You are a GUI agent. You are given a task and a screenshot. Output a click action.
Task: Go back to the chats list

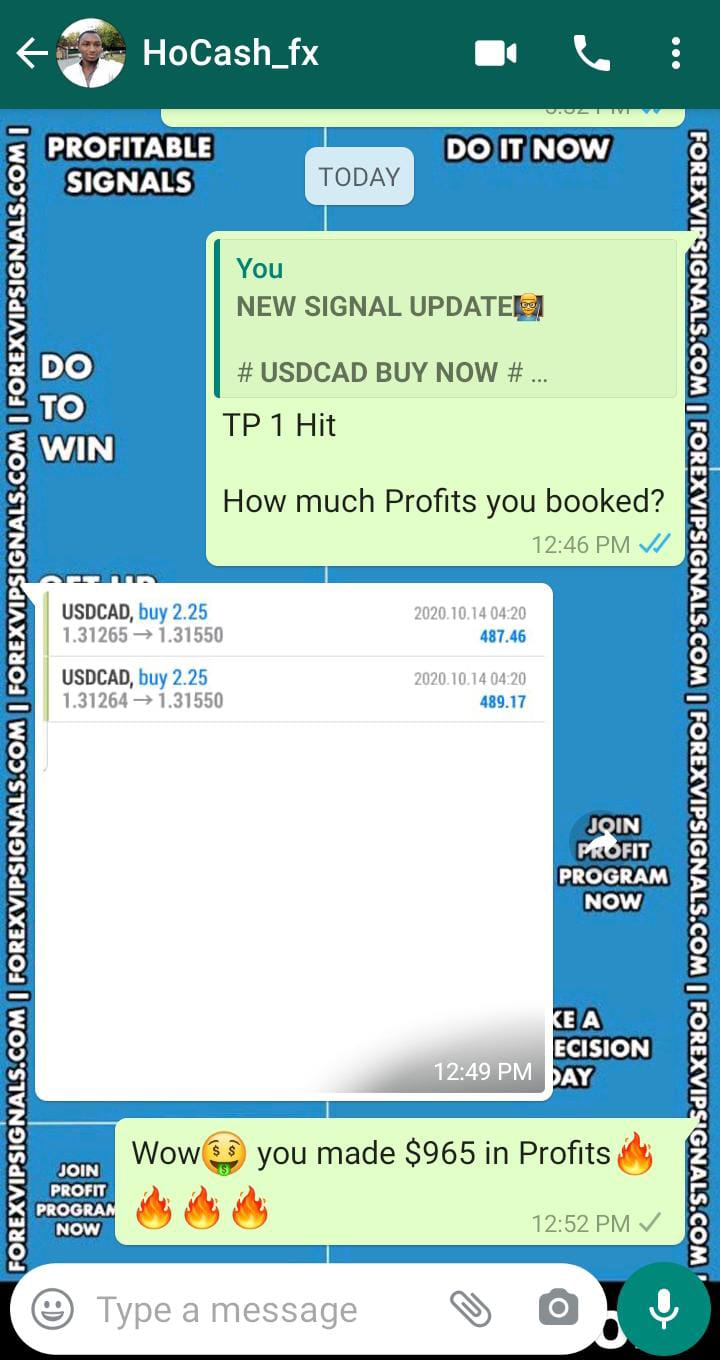click(x=32, y=53)
